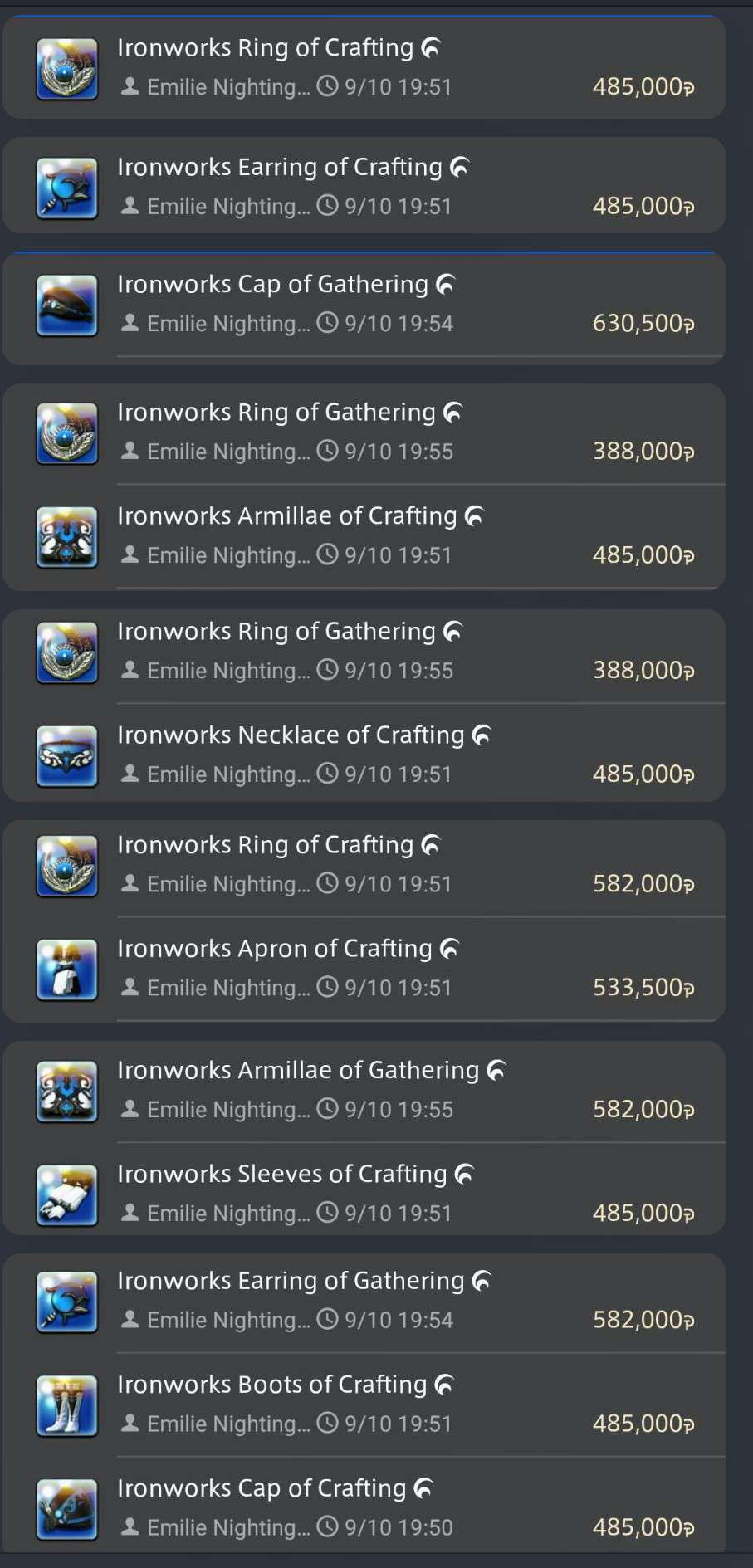Select the Ironworks Cap of Gathering row
Viewport: 753px width, 1568px height.
(364, 304)
